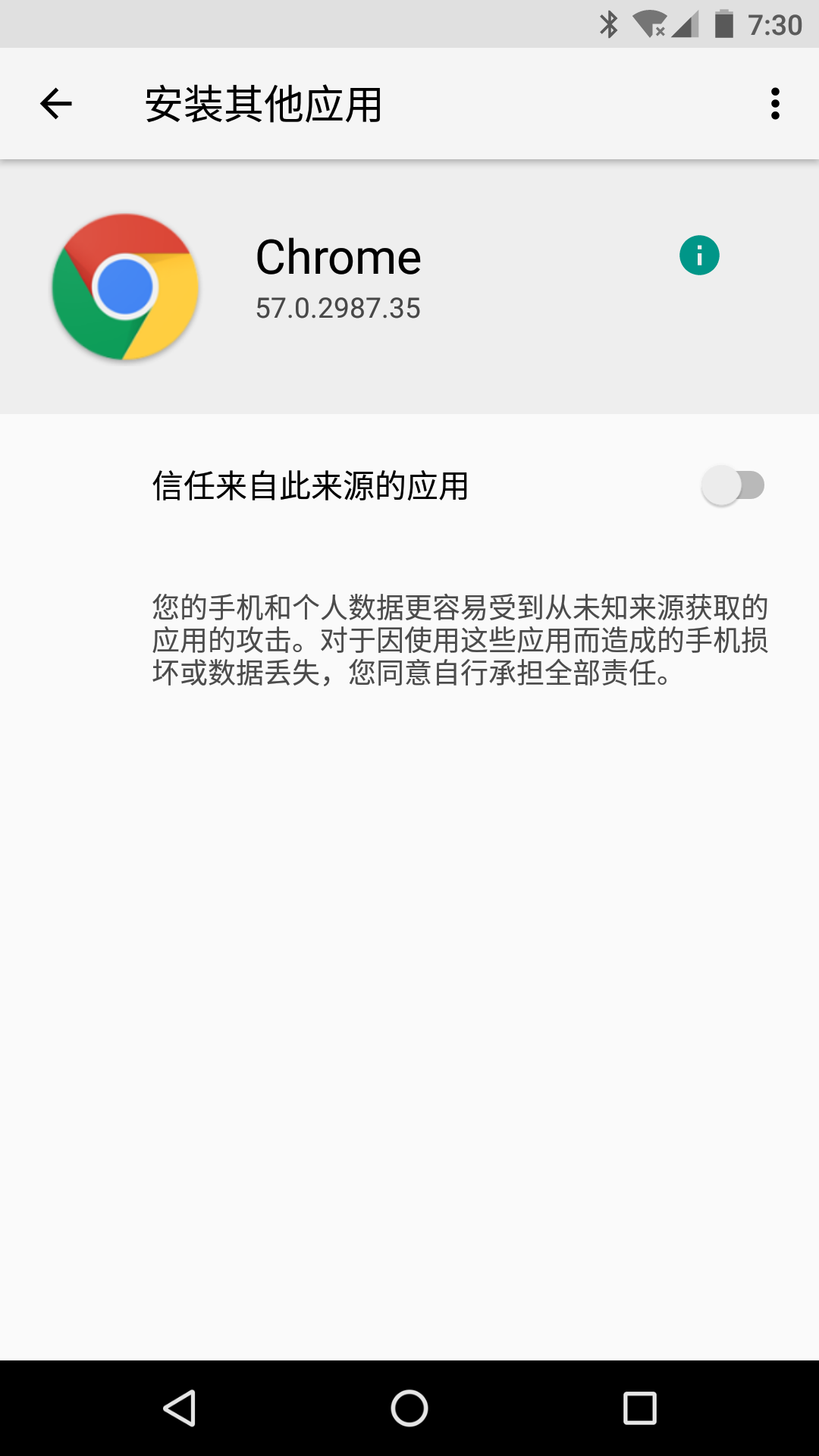Enable 信任来自此来源的应用 switch
The height and width of the screenshot is (1456, 819).
[x=733, y=485]
